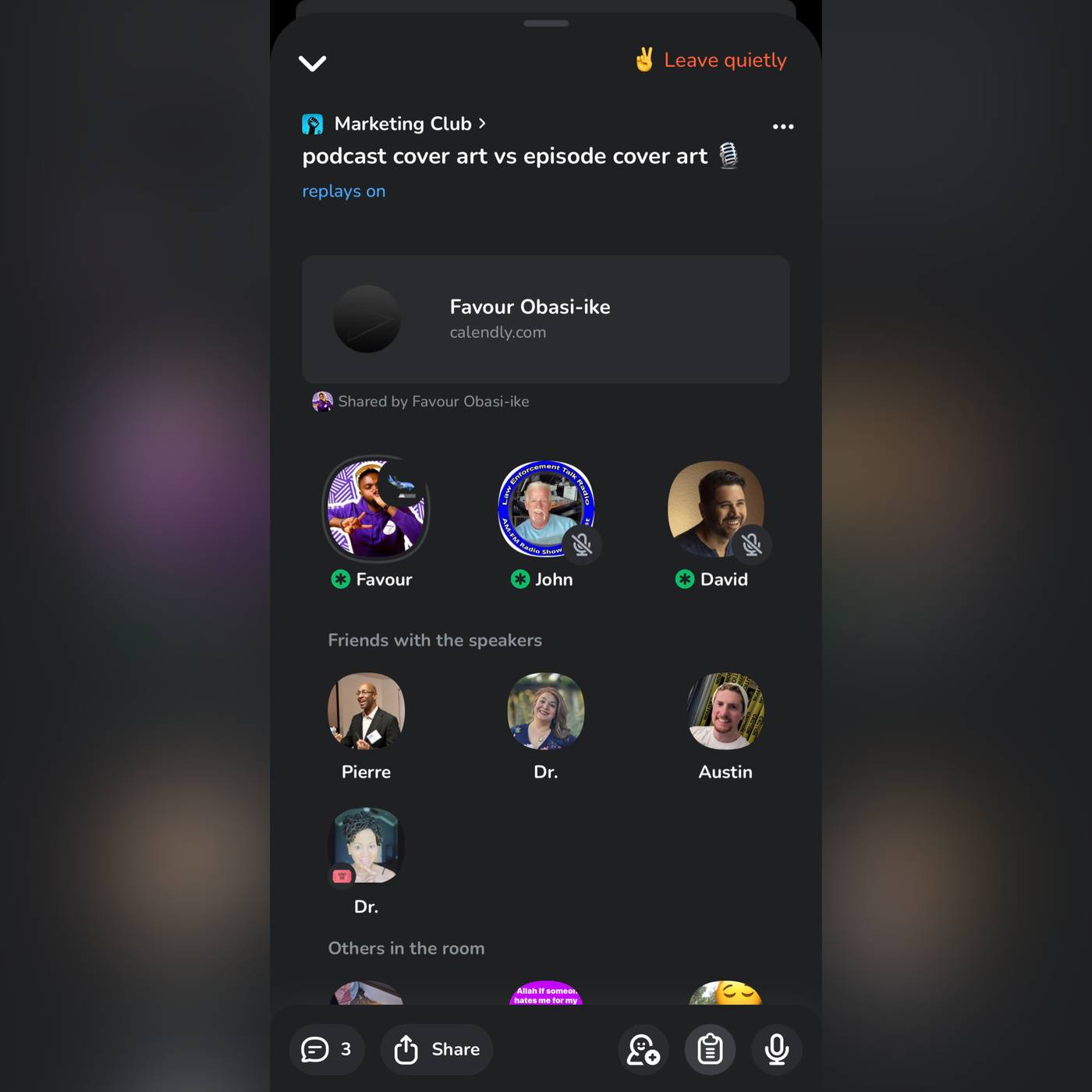View Favour's speaker profile
This screenshot has height=1092, width=1092.
point(376,509)
